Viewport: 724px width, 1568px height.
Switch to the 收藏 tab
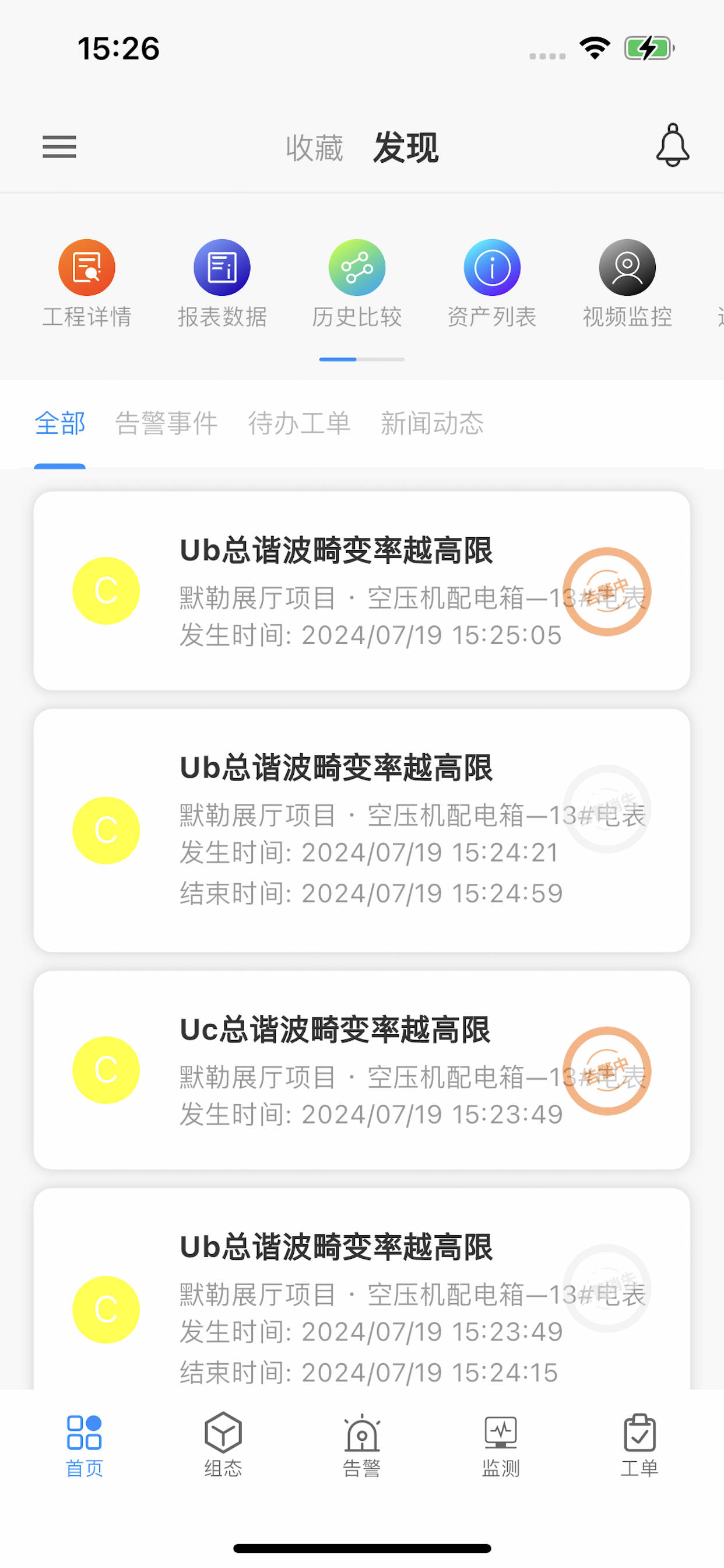click(x=315, y=148)
